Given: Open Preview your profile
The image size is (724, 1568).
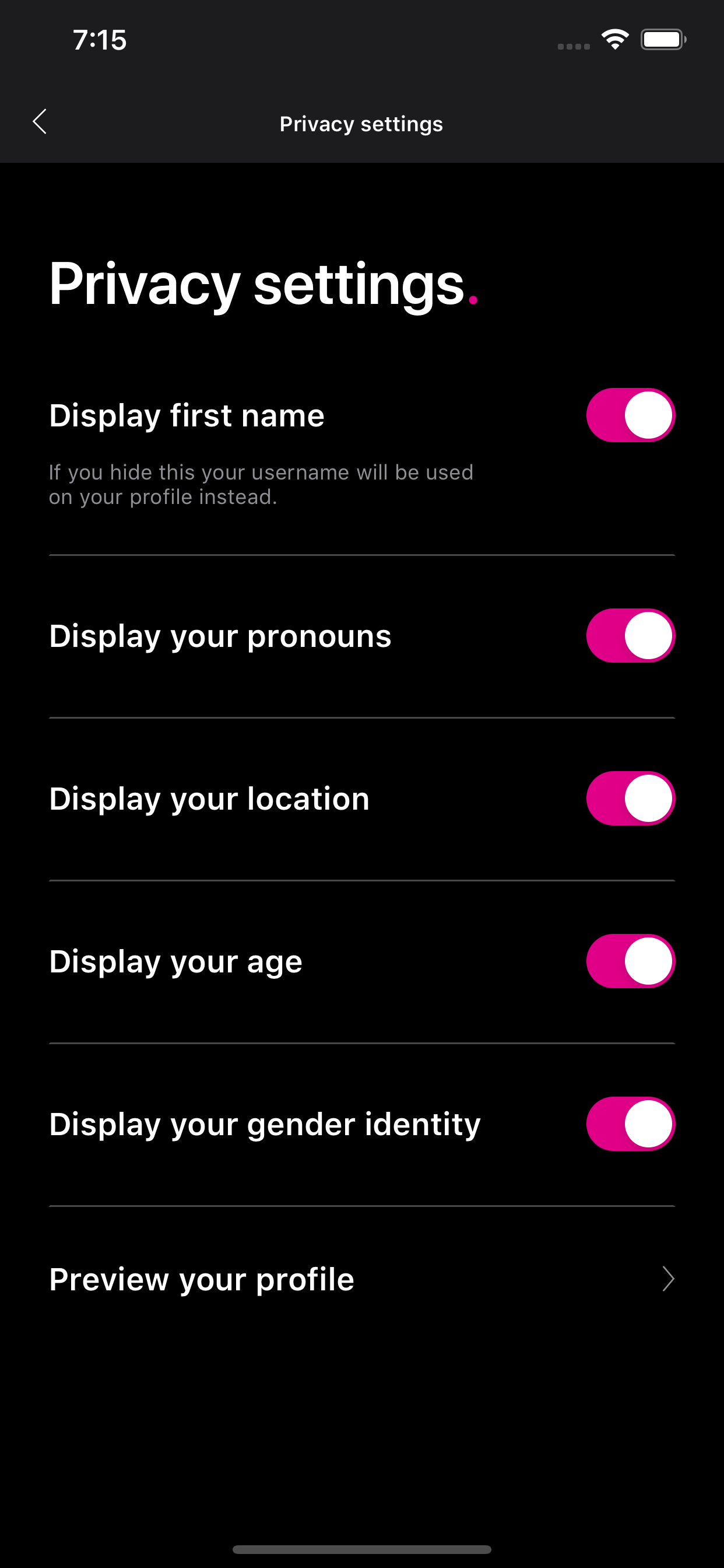Looking at the screenshot, I should tap(361, 1279).
